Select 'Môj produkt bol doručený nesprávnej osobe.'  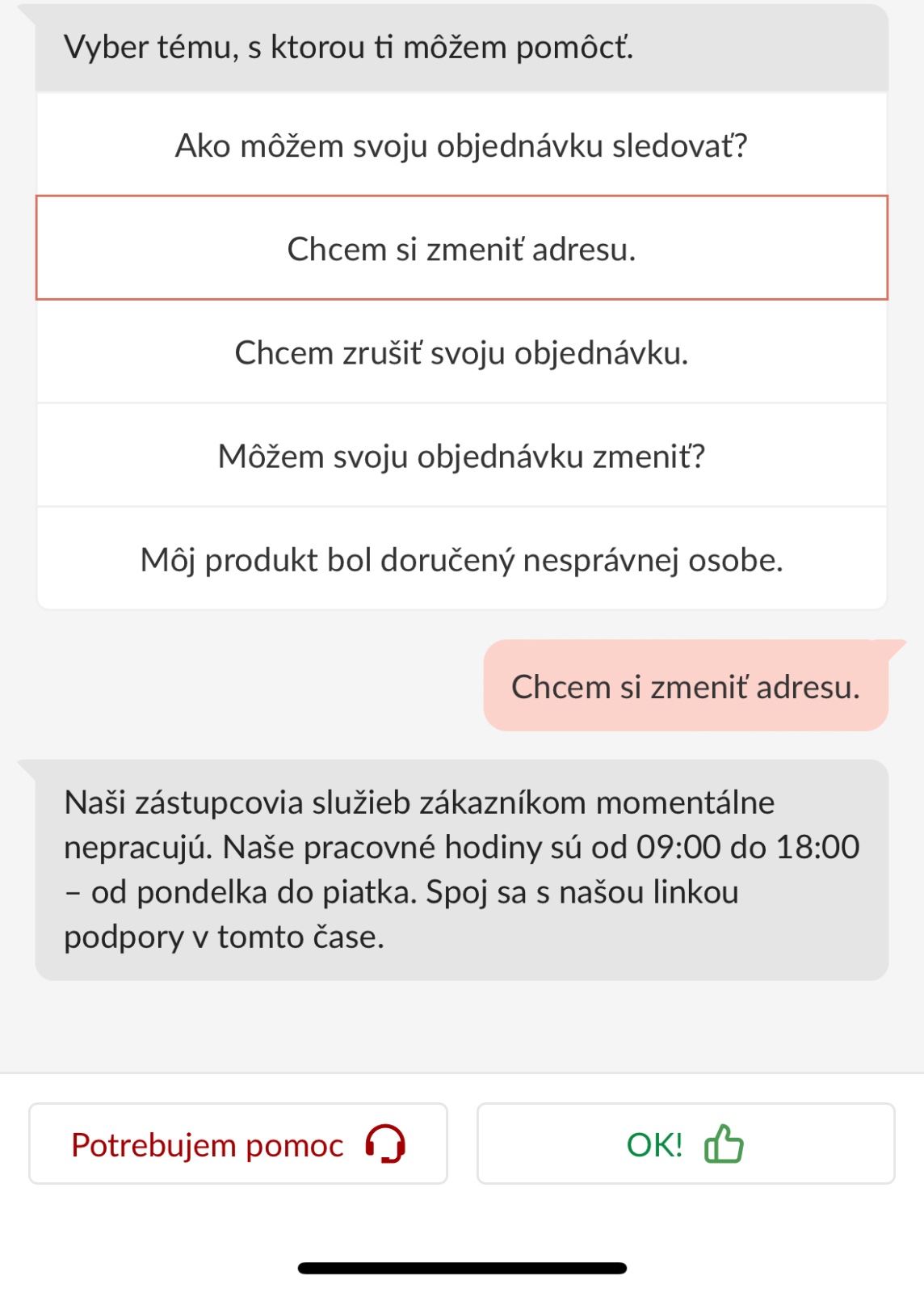point(462,558)
